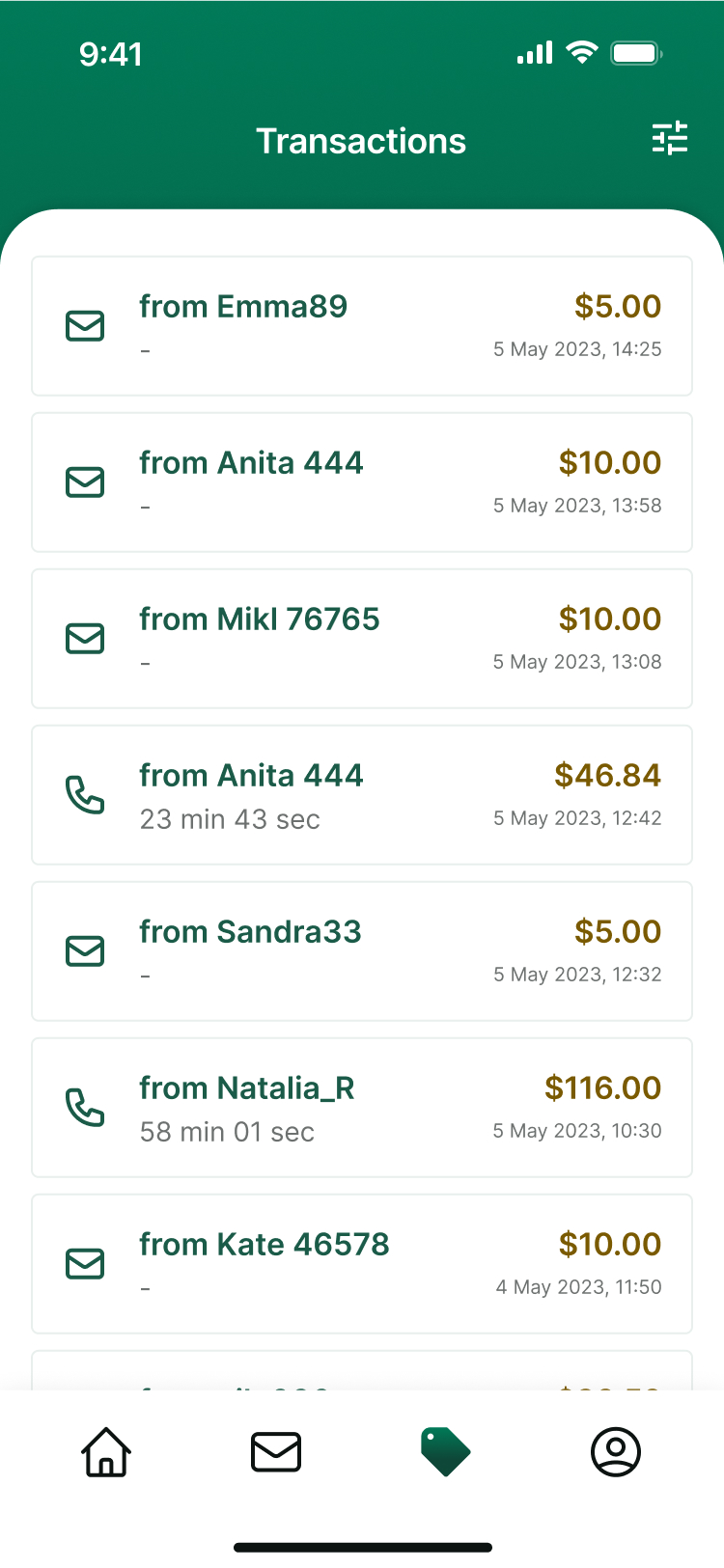
Task: Open the $116.00 call from Natalia_R
Action: (362, 1108)
